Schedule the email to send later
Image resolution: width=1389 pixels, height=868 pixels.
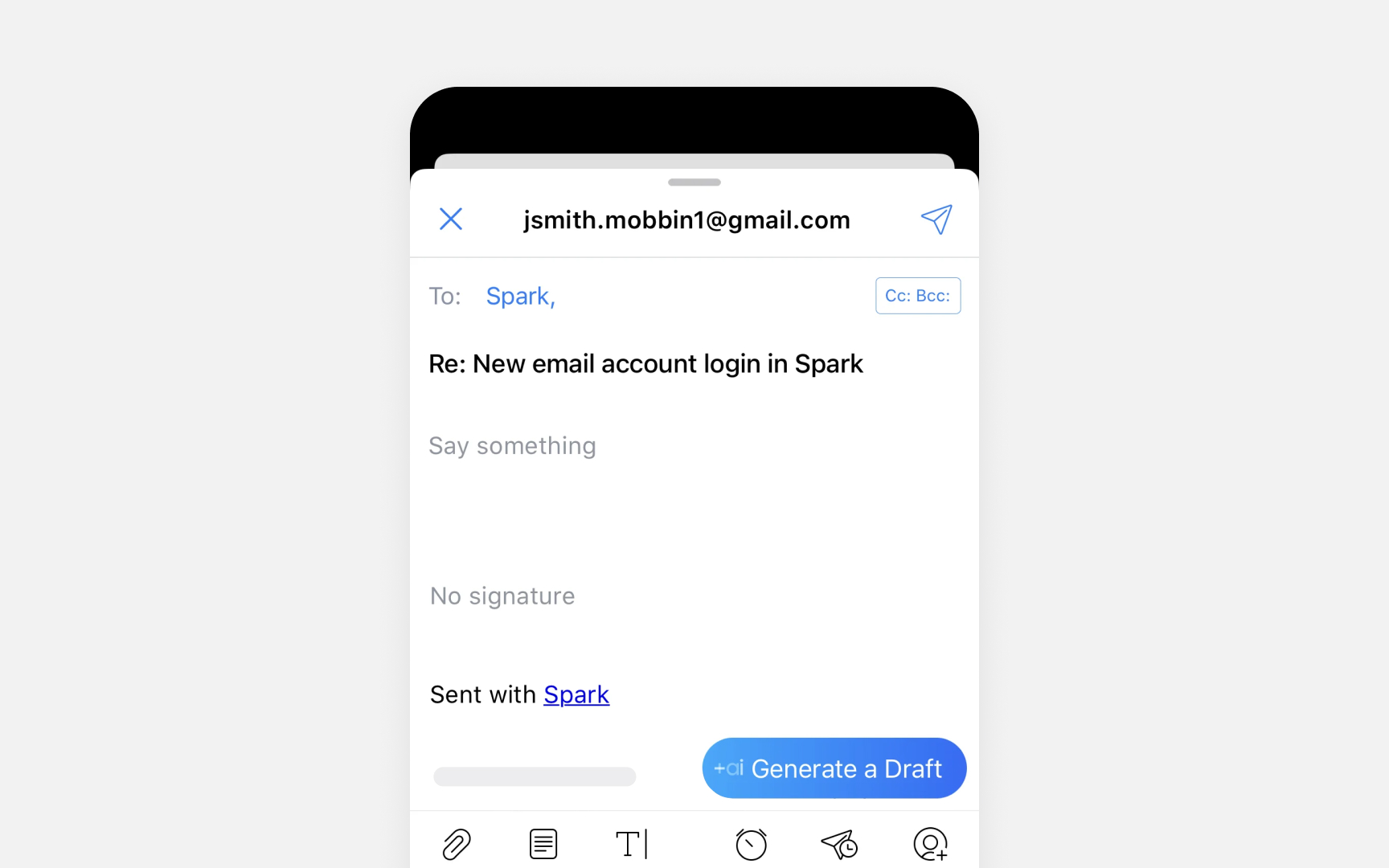pyautogui.click(x=840, y=844)
